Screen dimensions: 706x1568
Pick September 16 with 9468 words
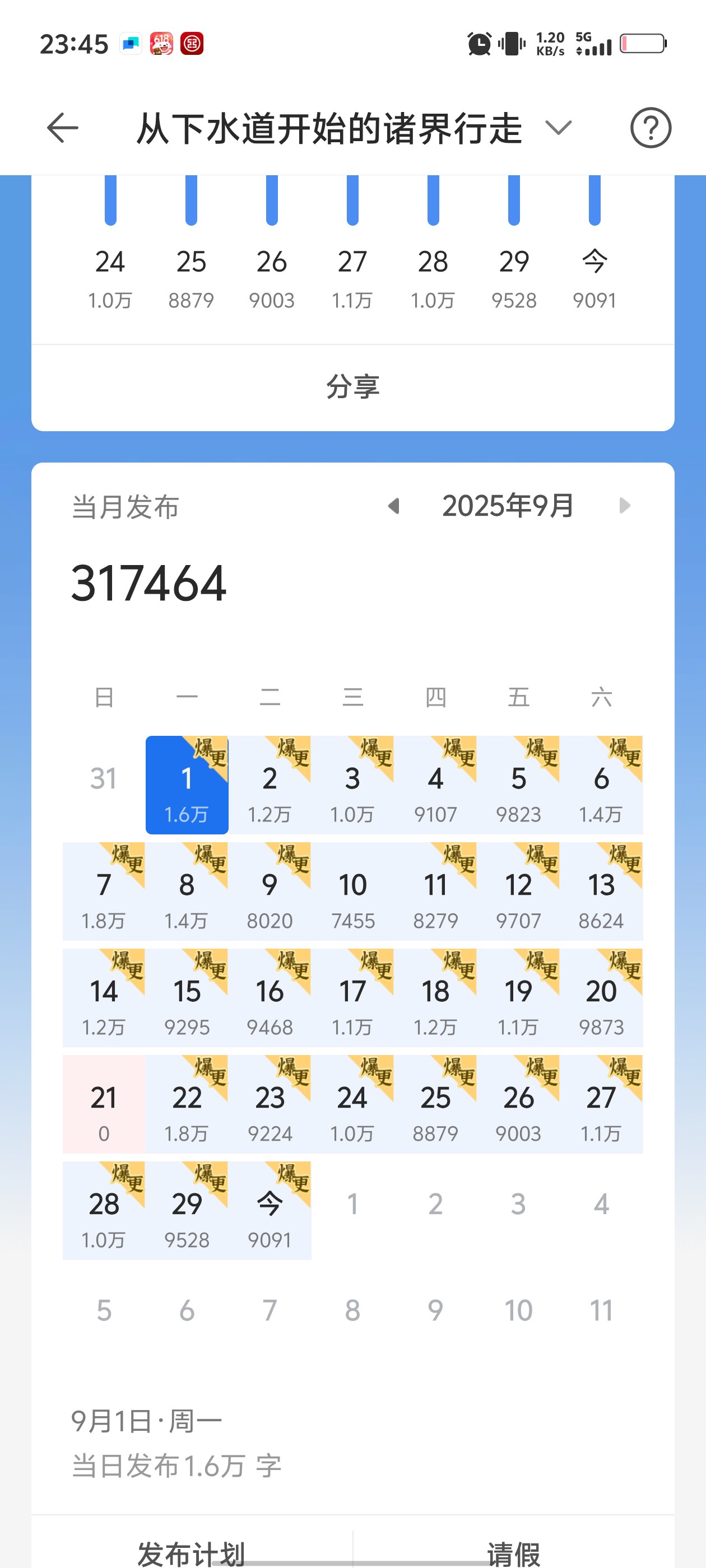pyautogui.click(x=270, y=998)
